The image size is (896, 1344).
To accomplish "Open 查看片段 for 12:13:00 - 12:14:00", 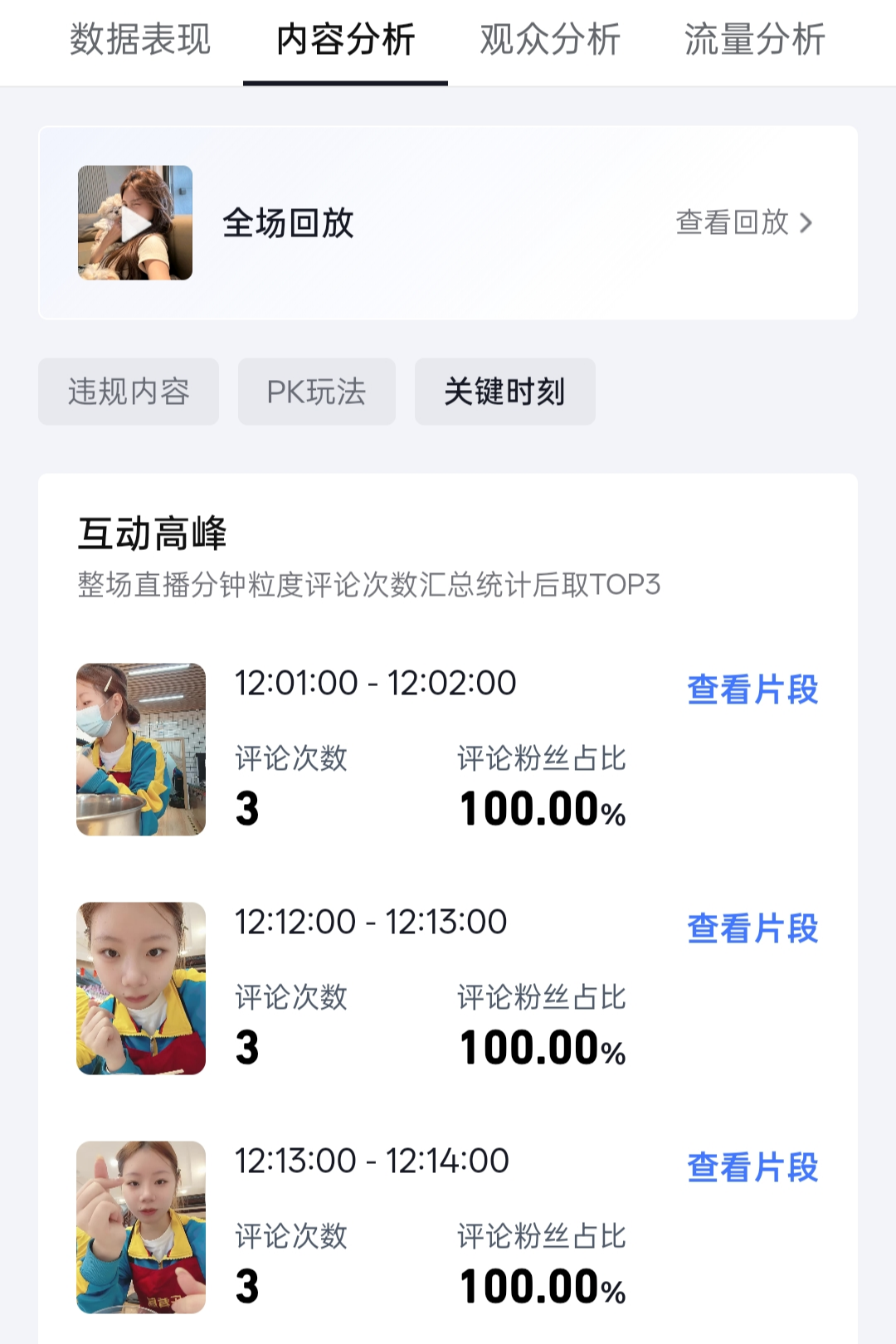I will (x=752, y=1167).
